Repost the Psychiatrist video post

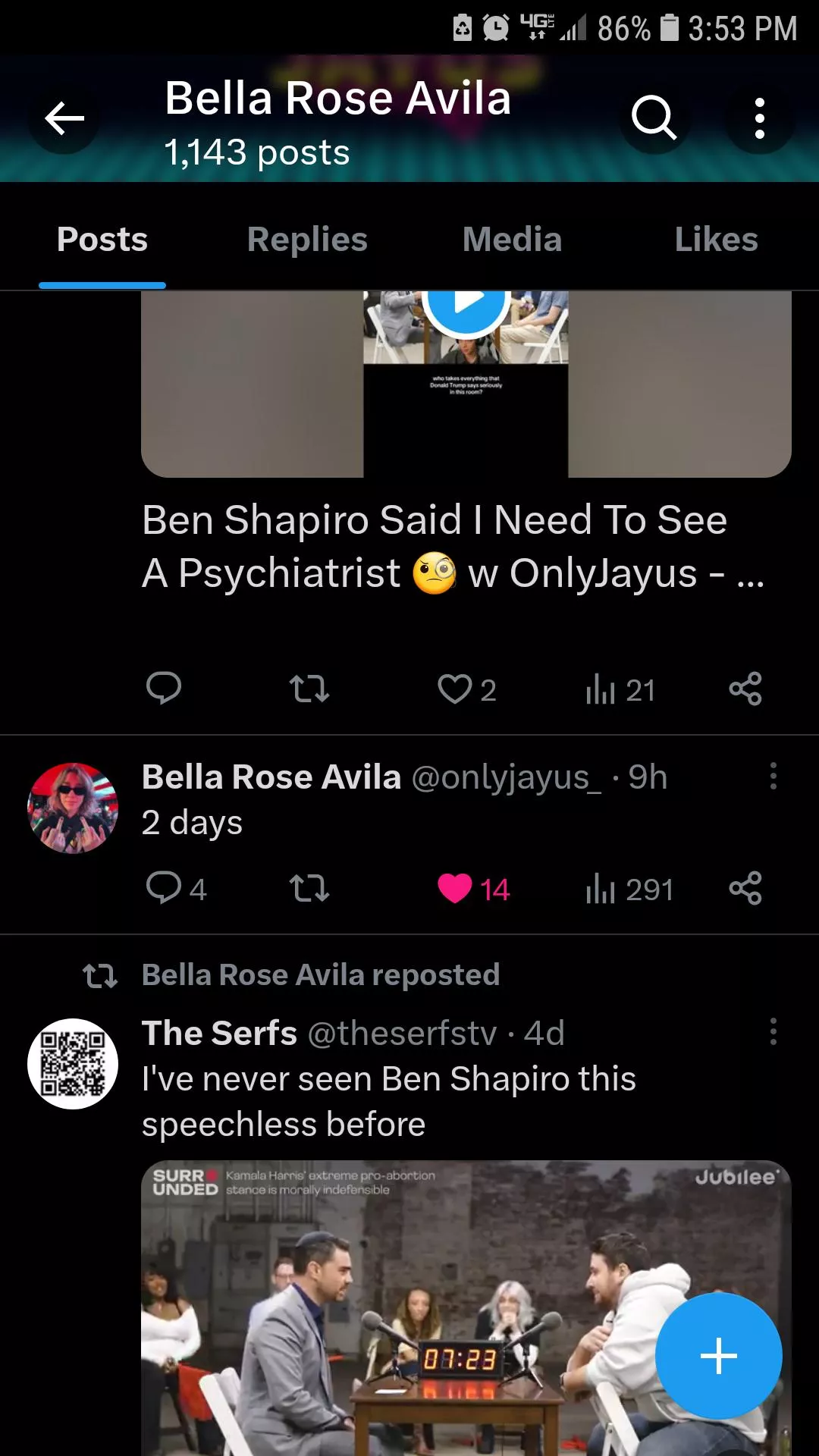coord(309,689)
